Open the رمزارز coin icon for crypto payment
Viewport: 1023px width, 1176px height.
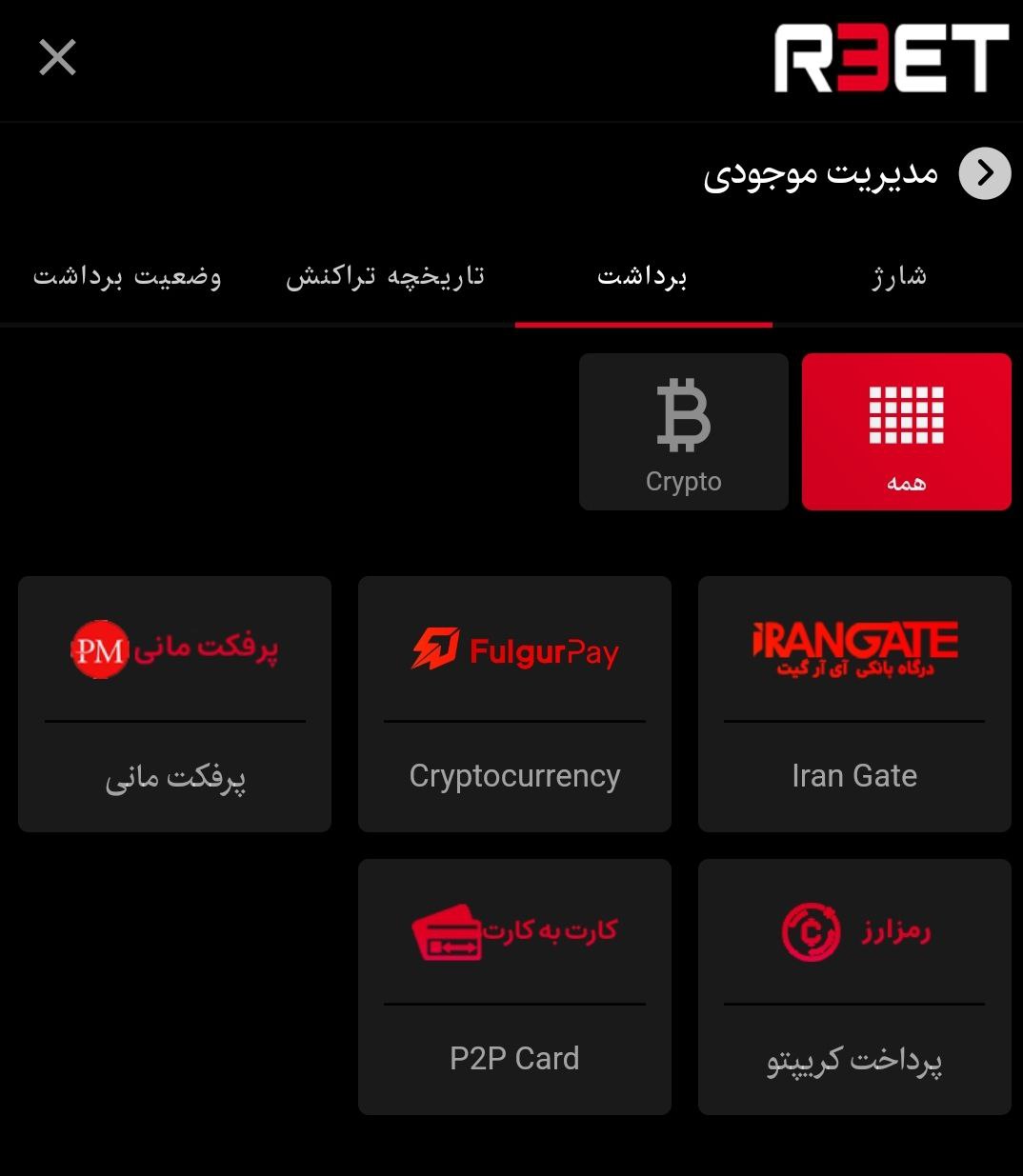pos(811,931)
